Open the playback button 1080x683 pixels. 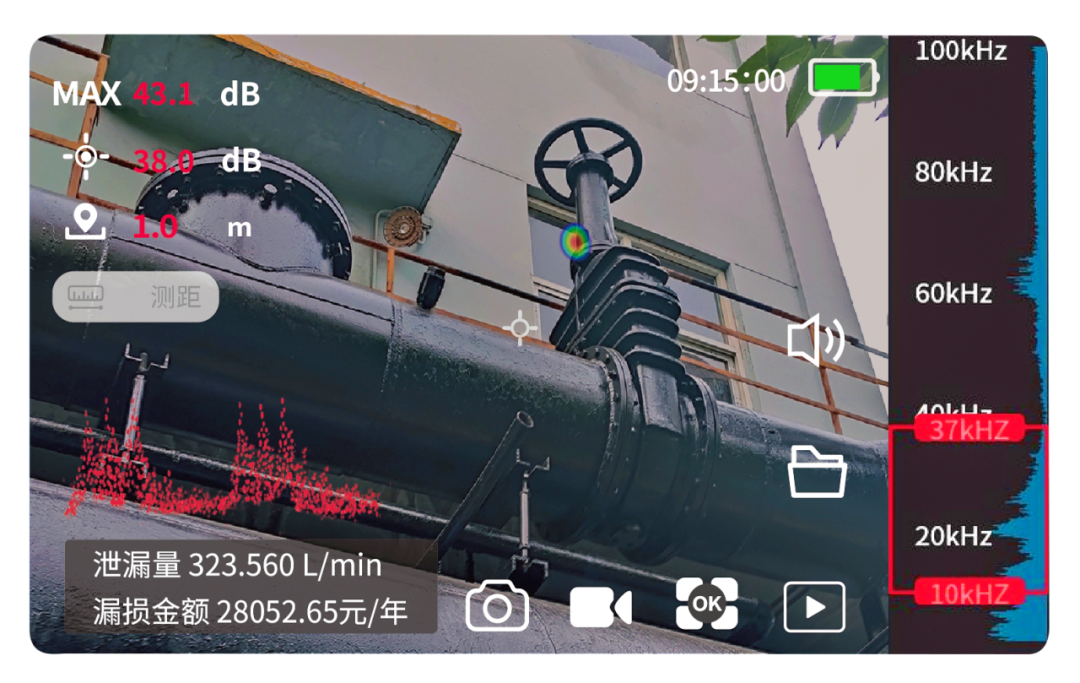pyautogui.click(x=814, y=607)
